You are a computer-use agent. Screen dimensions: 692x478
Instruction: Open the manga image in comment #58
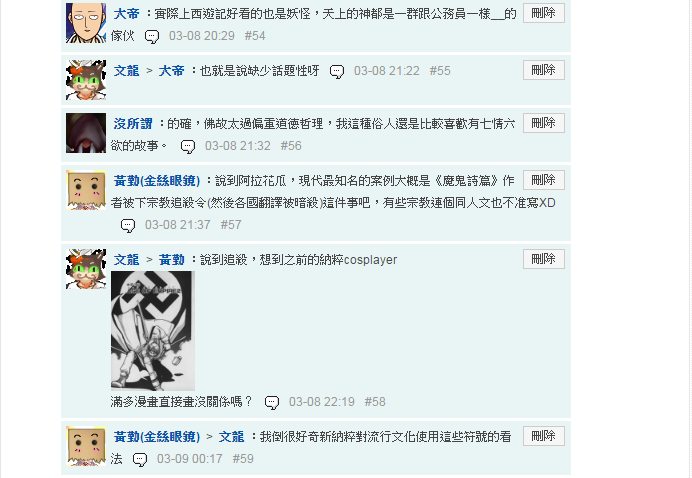point(152,330)
